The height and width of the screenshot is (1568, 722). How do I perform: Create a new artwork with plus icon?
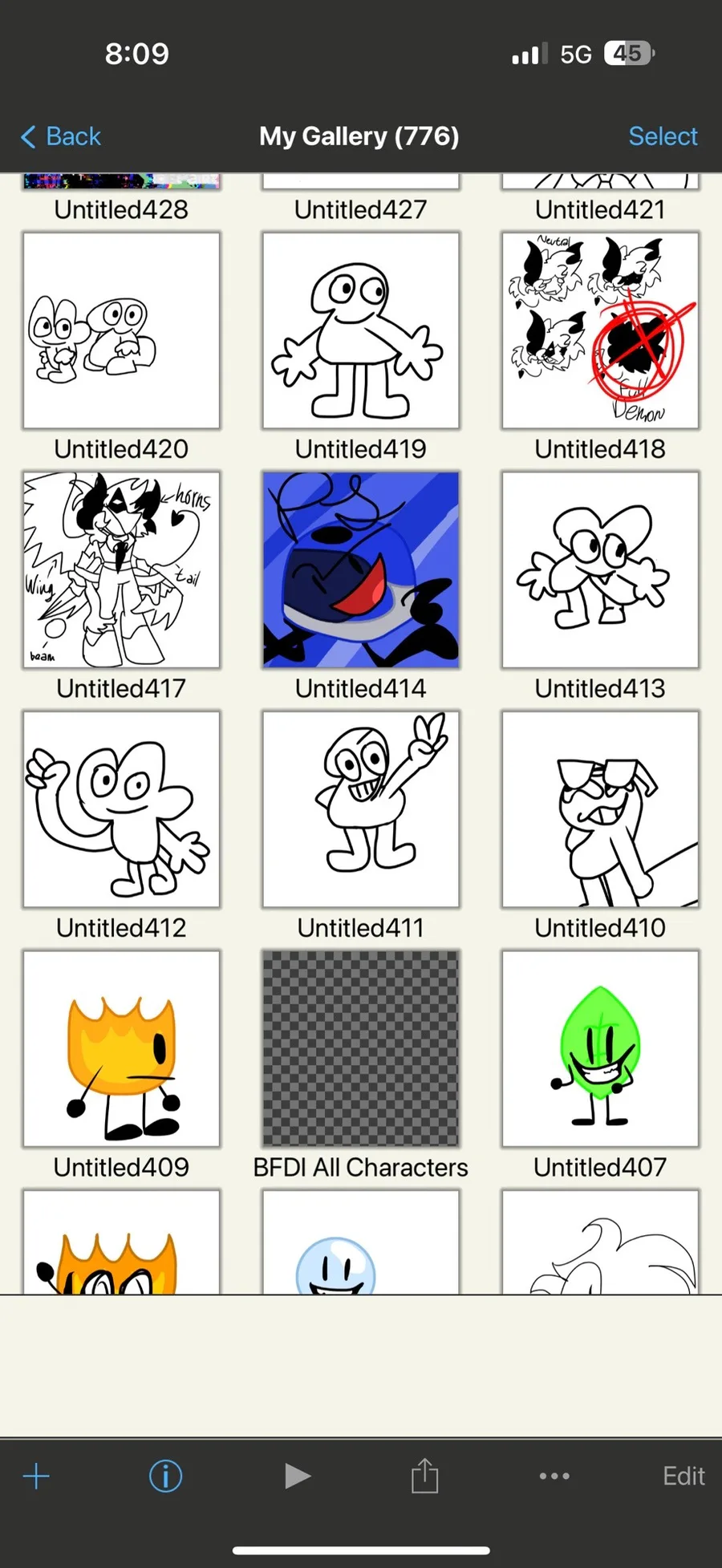tap(36, 1476)
